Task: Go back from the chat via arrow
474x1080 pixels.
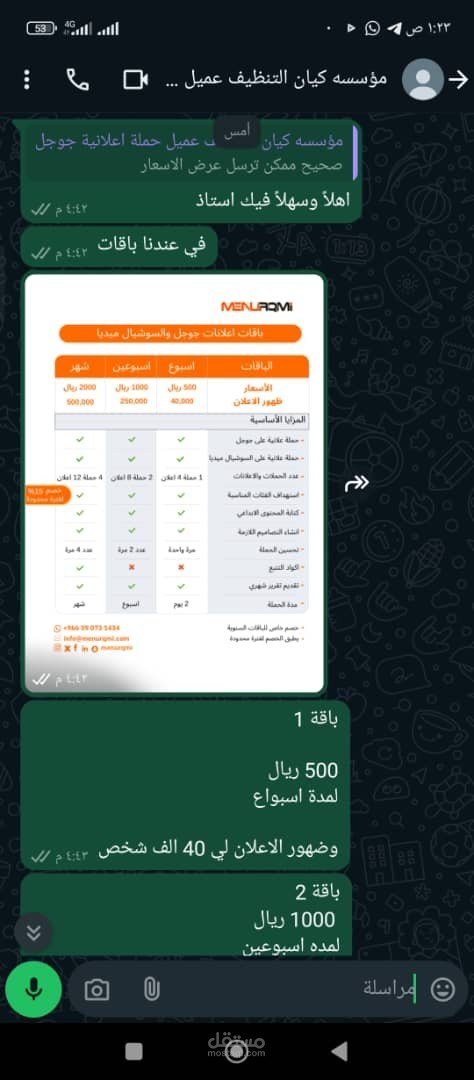Action: 458,80
